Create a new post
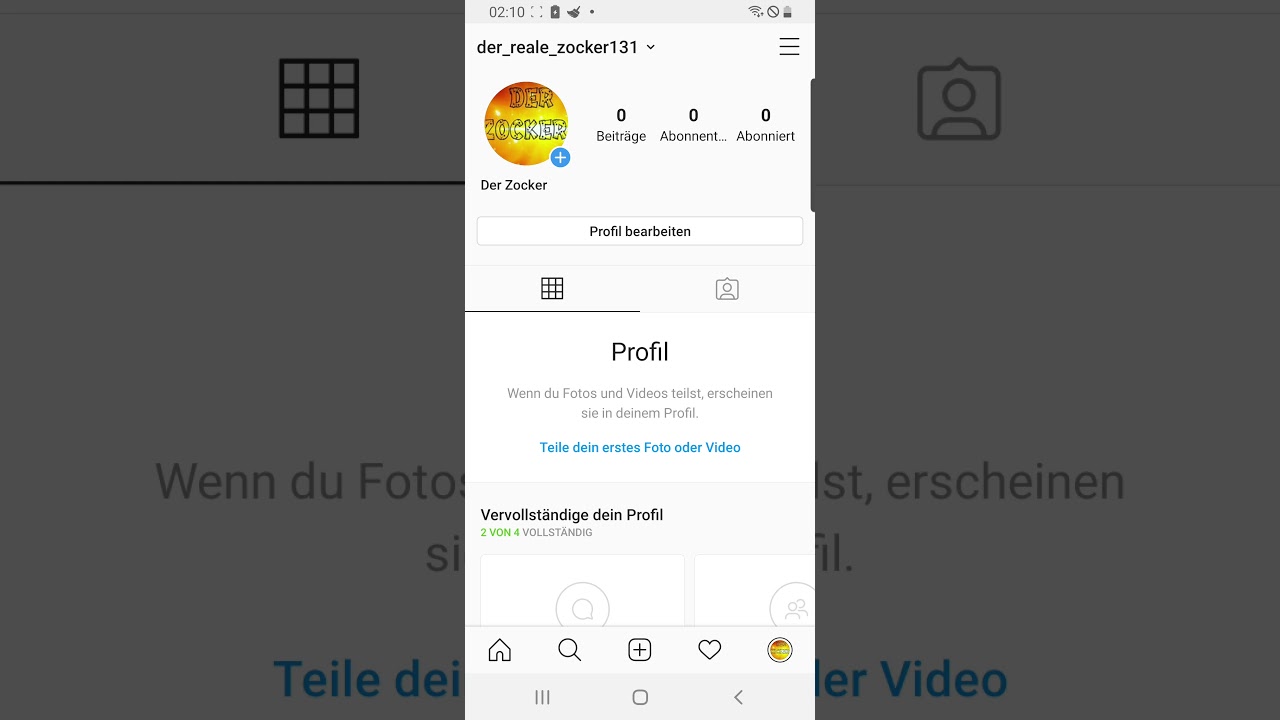 coord(640,650)
